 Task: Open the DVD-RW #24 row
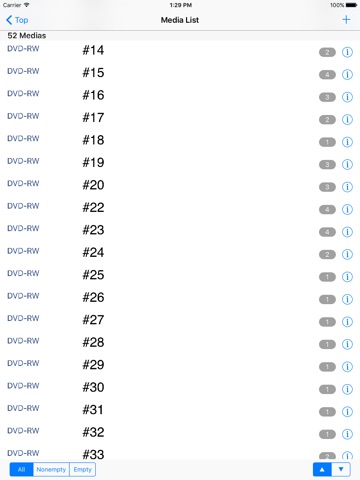[180, 254]
